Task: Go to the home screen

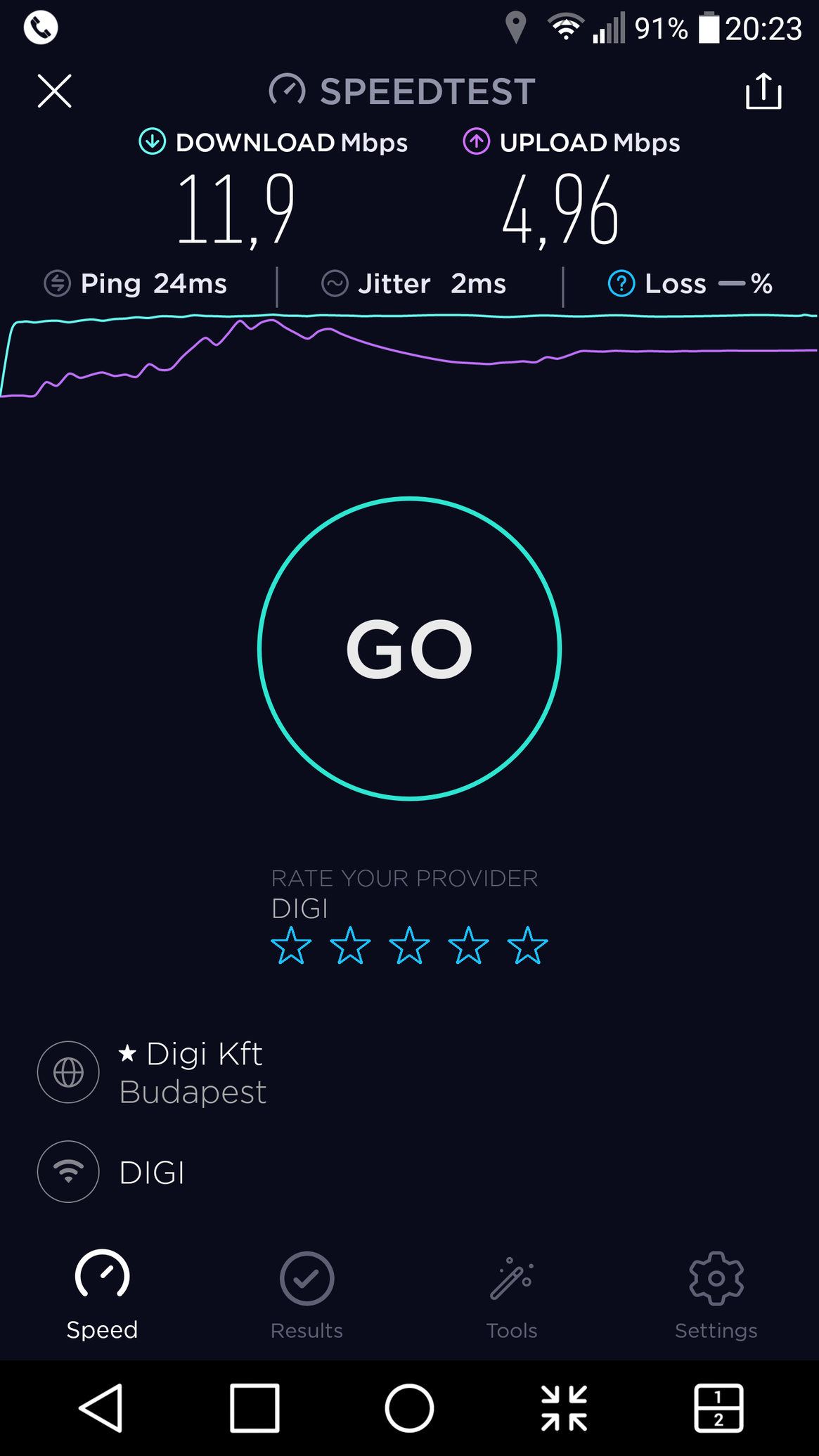Action: tap(409, 1408)
